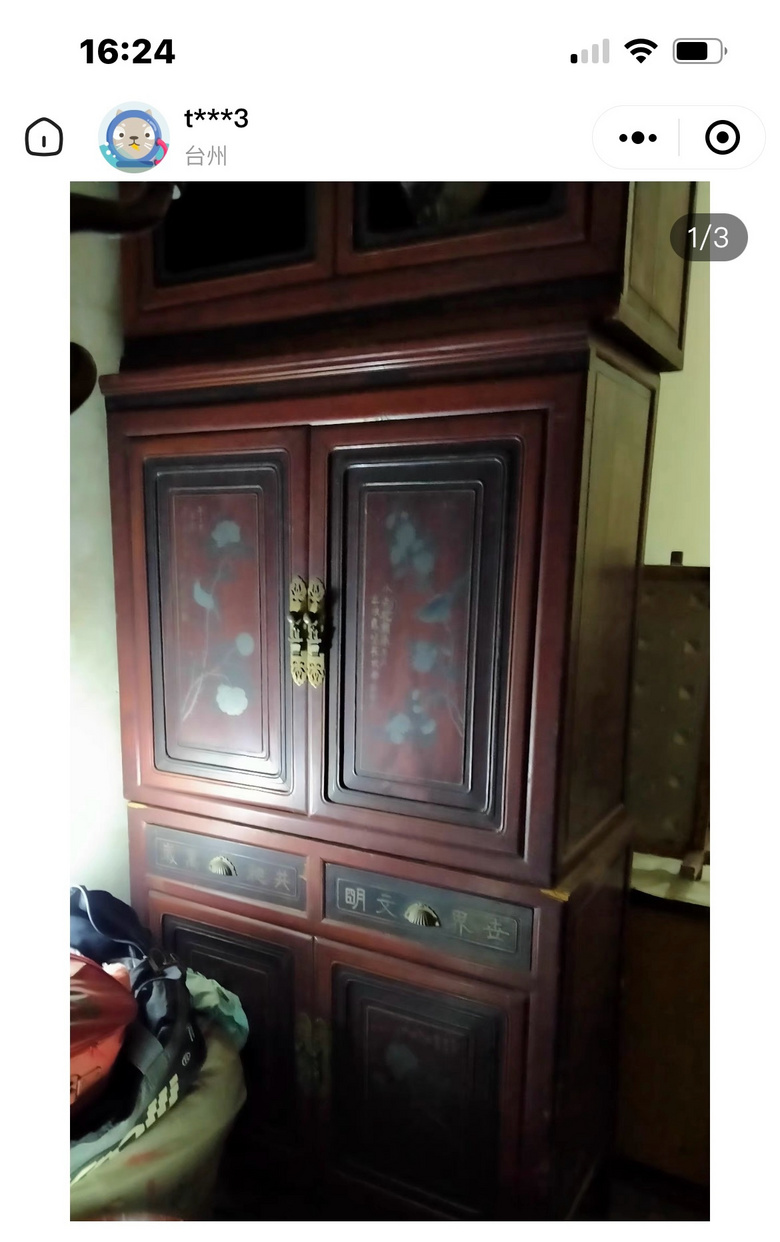Close the mini program
The image size is (780, 1242).
click(x=722, y=137)
